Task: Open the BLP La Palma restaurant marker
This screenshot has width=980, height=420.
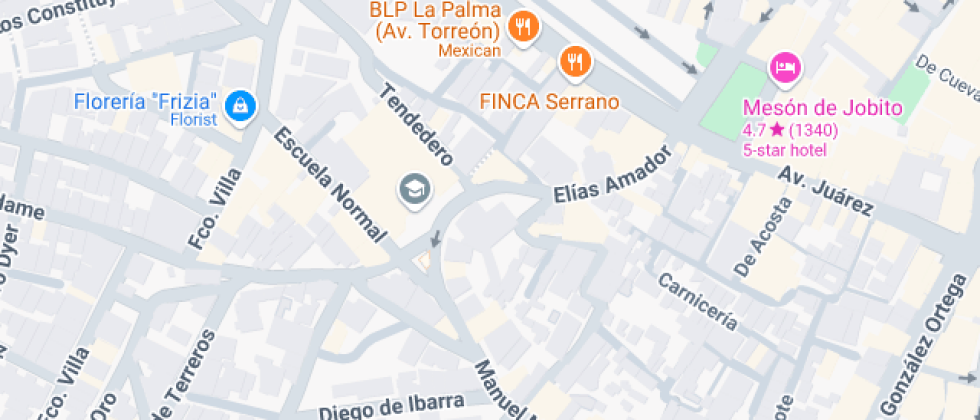Action: (523, 27)
